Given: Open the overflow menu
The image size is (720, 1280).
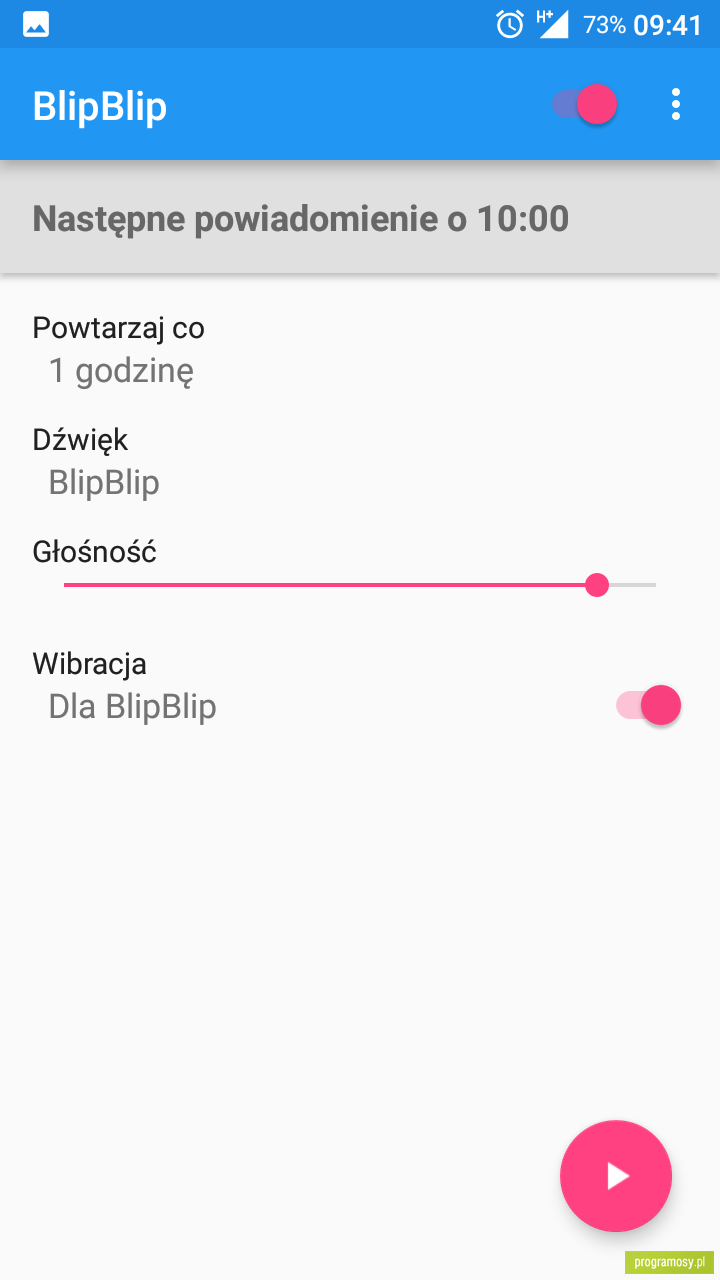Looking at the screenshot, I should tap(676, 104).
